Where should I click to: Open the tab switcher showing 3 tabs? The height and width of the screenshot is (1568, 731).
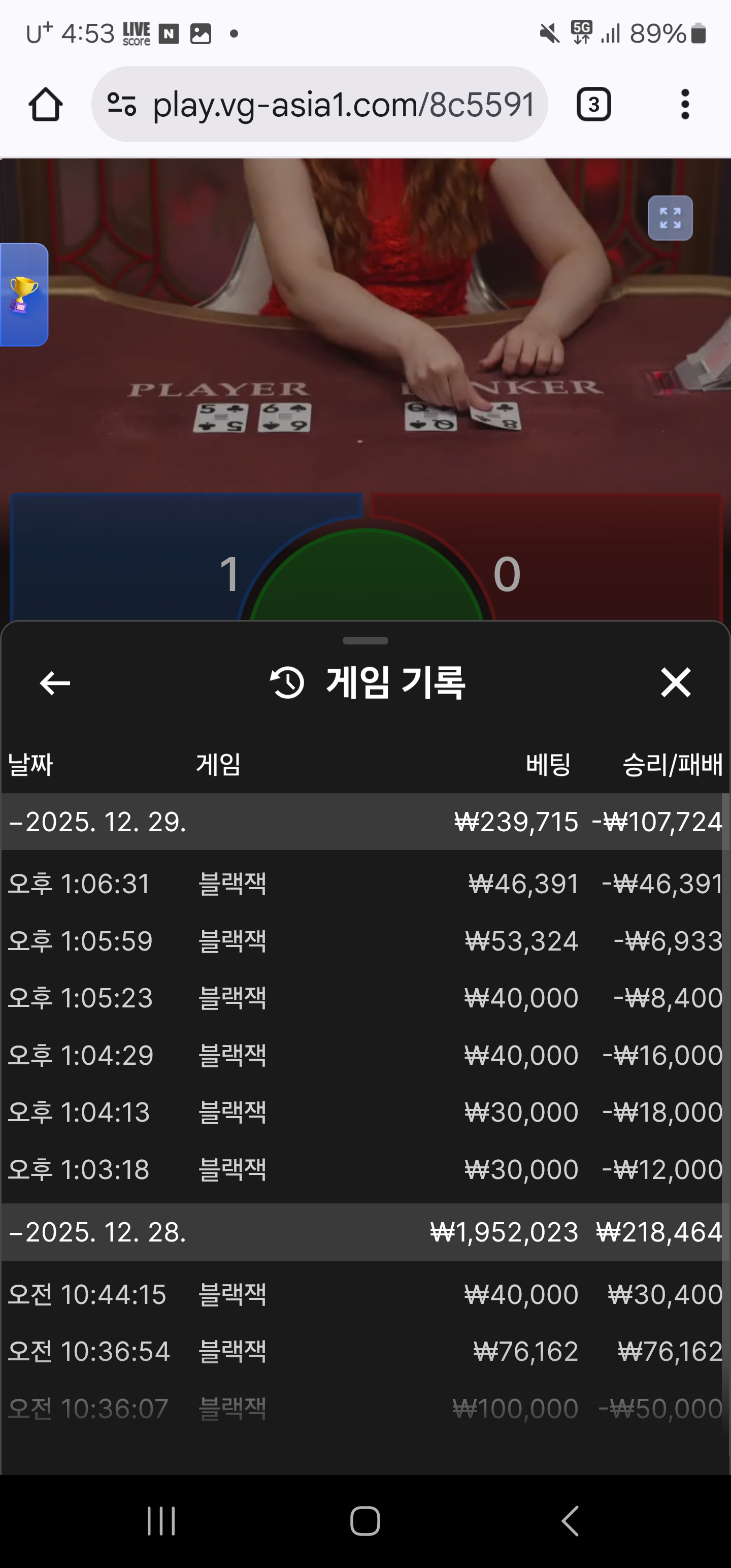click(593, 105)
